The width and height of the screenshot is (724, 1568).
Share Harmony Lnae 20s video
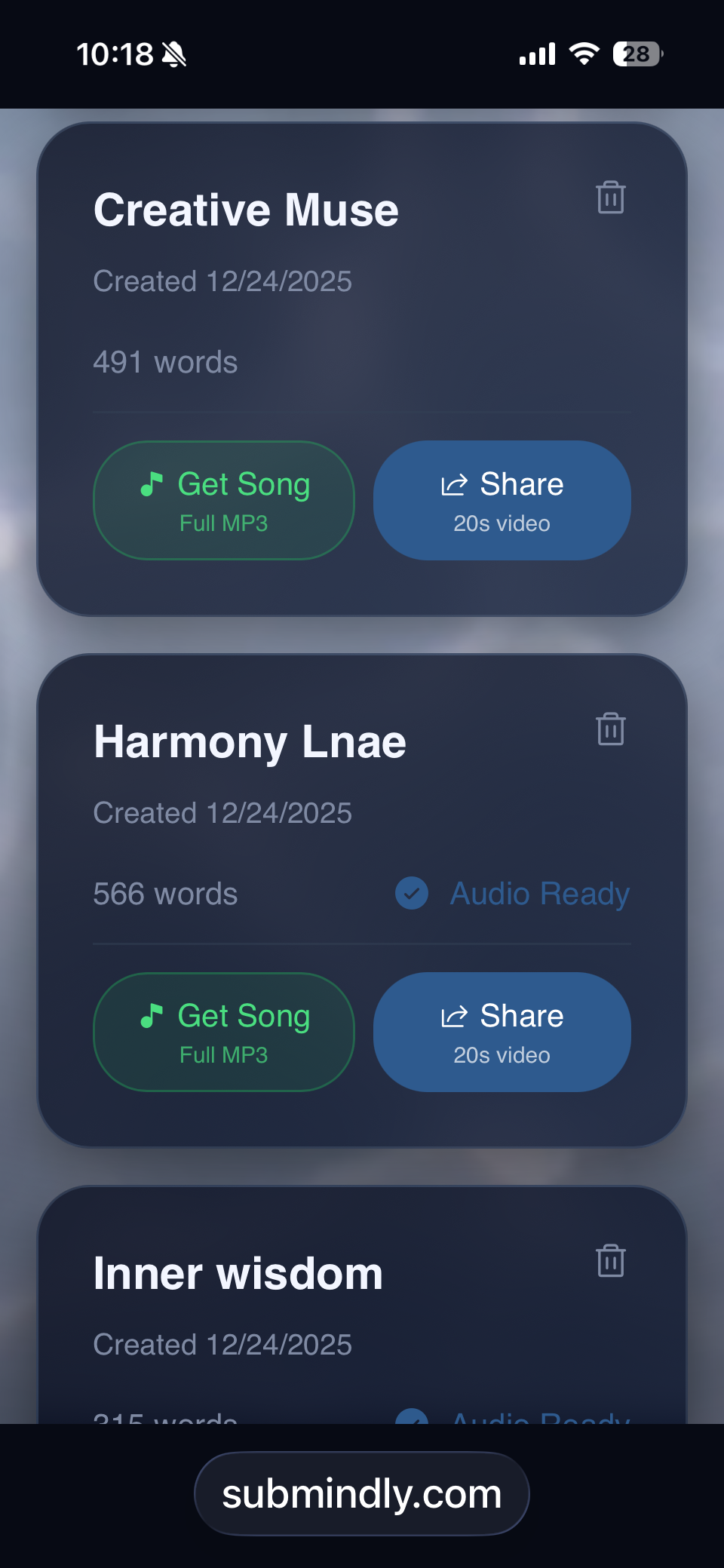(x=502, y=1032)
